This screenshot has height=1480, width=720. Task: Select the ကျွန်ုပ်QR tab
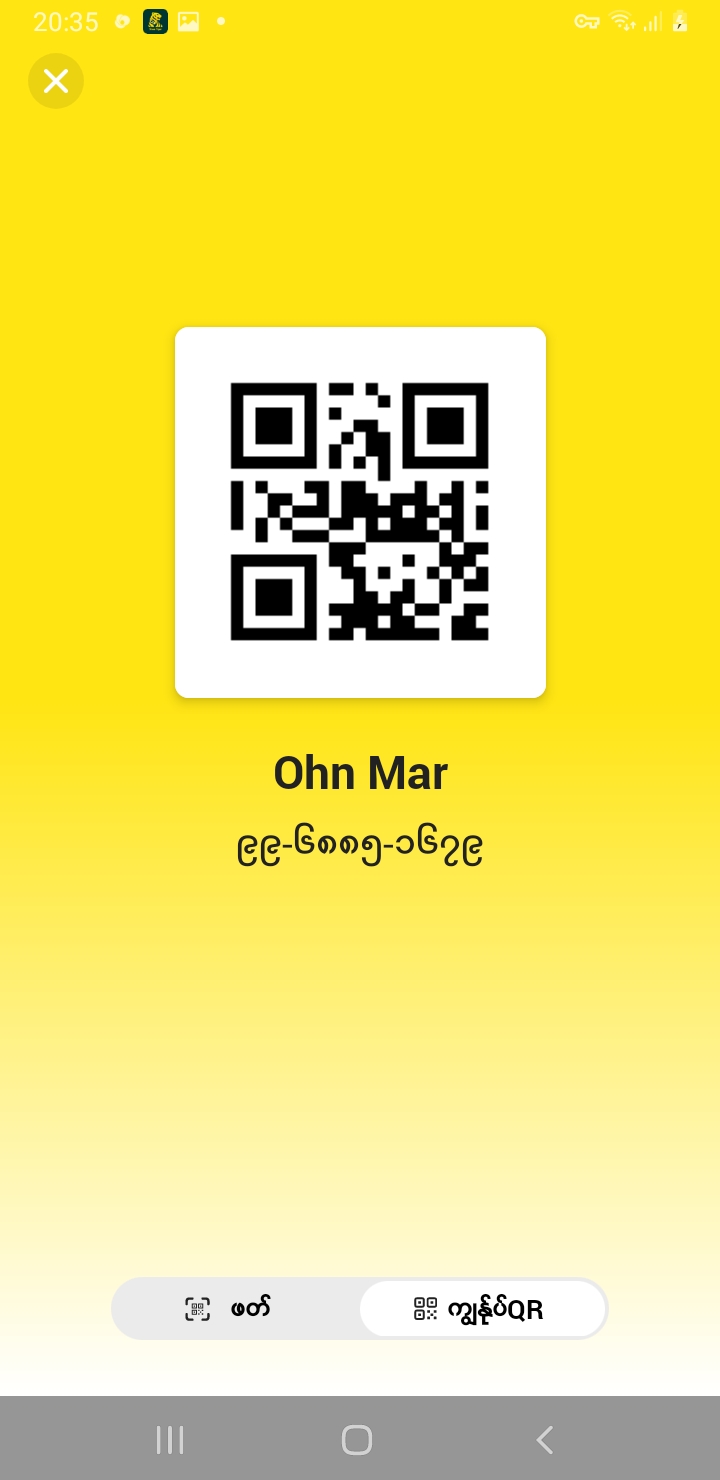(x=482, y=1309)
